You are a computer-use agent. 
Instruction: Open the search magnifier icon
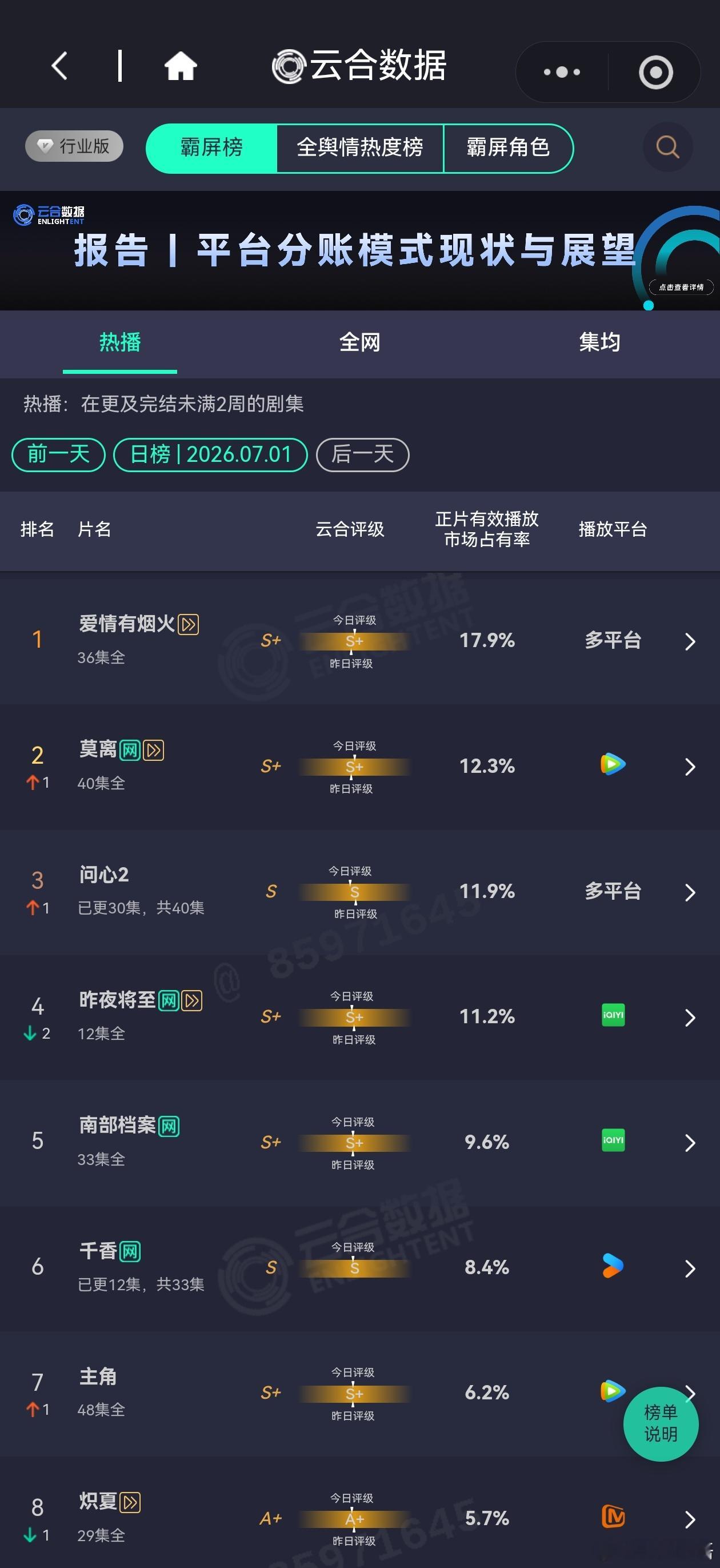tap(667, 147)
